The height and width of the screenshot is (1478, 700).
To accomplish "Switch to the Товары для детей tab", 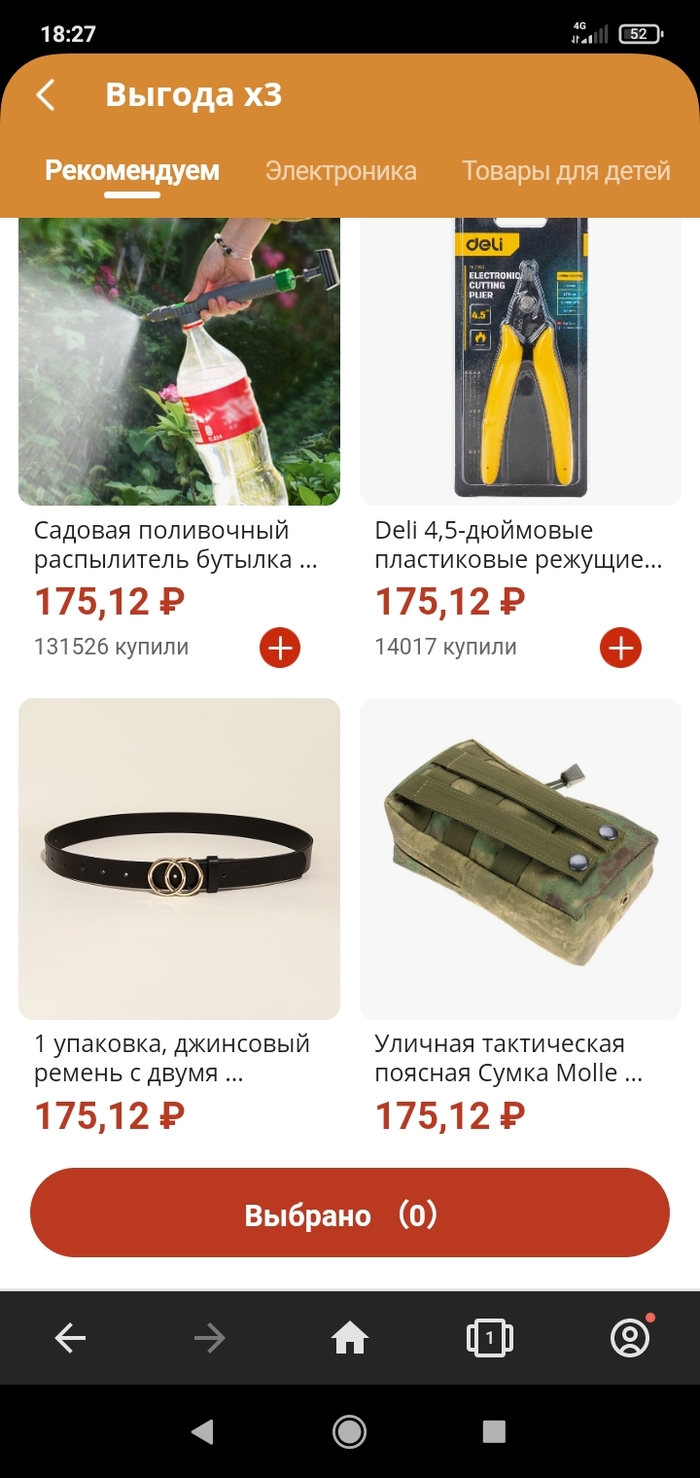I will (x=565, y=171).
